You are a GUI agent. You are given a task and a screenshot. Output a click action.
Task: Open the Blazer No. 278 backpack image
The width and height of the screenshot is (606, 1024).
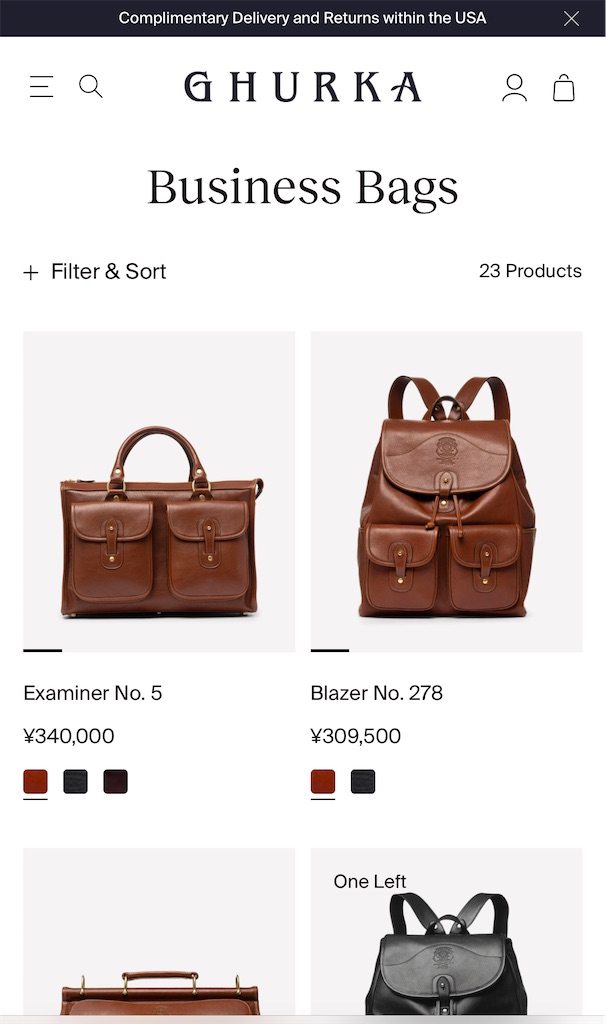[446, 491]
